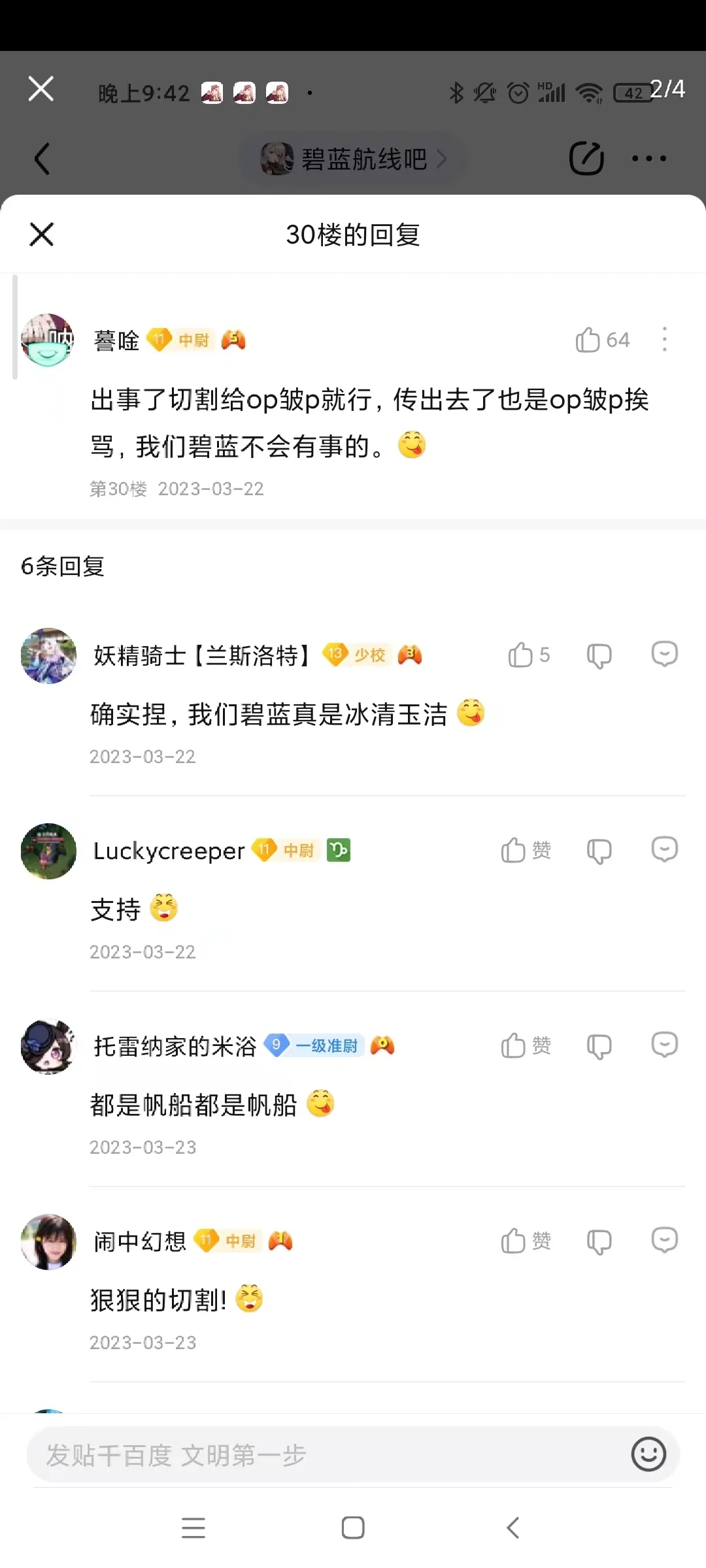Image resolution: width=706 pixels, height=1568 pixels.
Task: Reply to 妖精骑士【兰斯洛特】's comment
Action: pyautogui.click(x=664, y=654)
